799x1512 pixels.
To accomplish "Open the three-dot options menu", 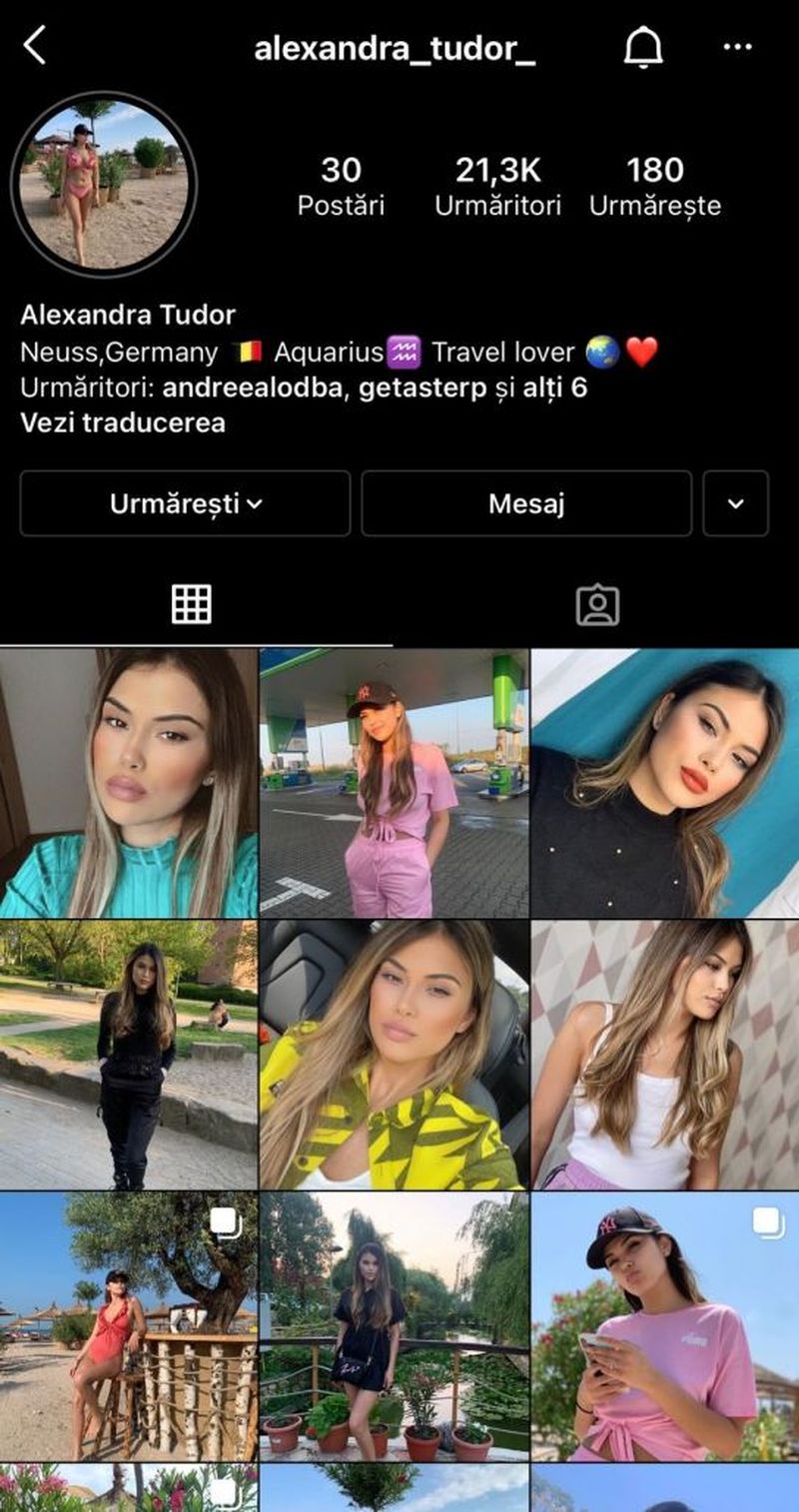I will click(737, 45).
